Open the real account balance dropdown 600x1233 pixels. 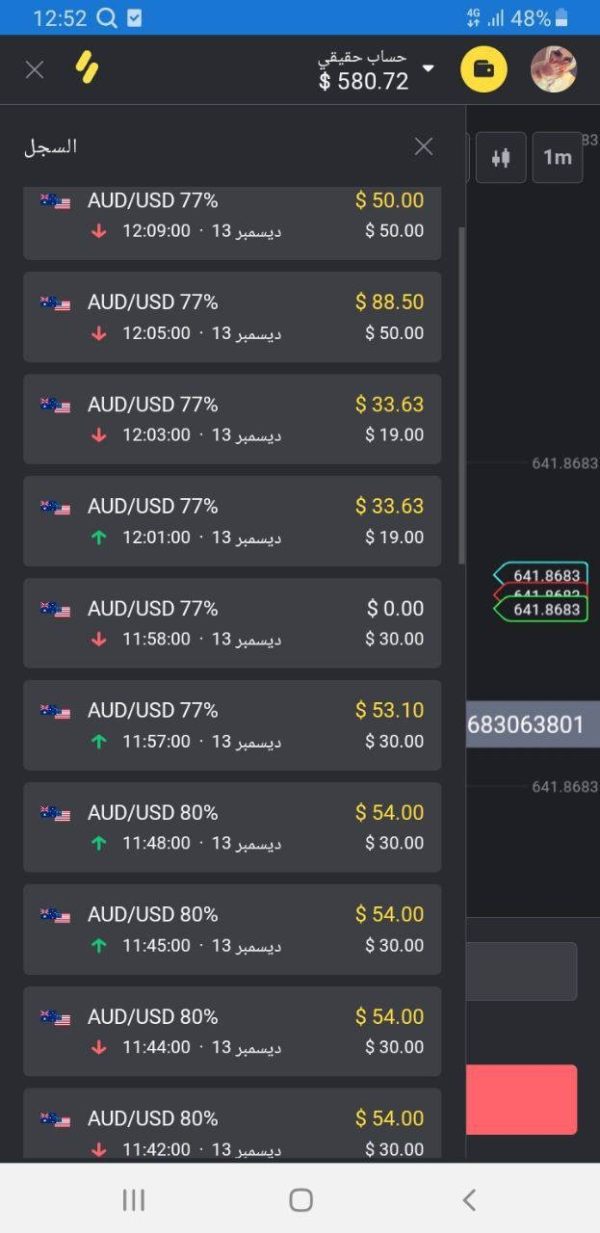tap(377, 70)
